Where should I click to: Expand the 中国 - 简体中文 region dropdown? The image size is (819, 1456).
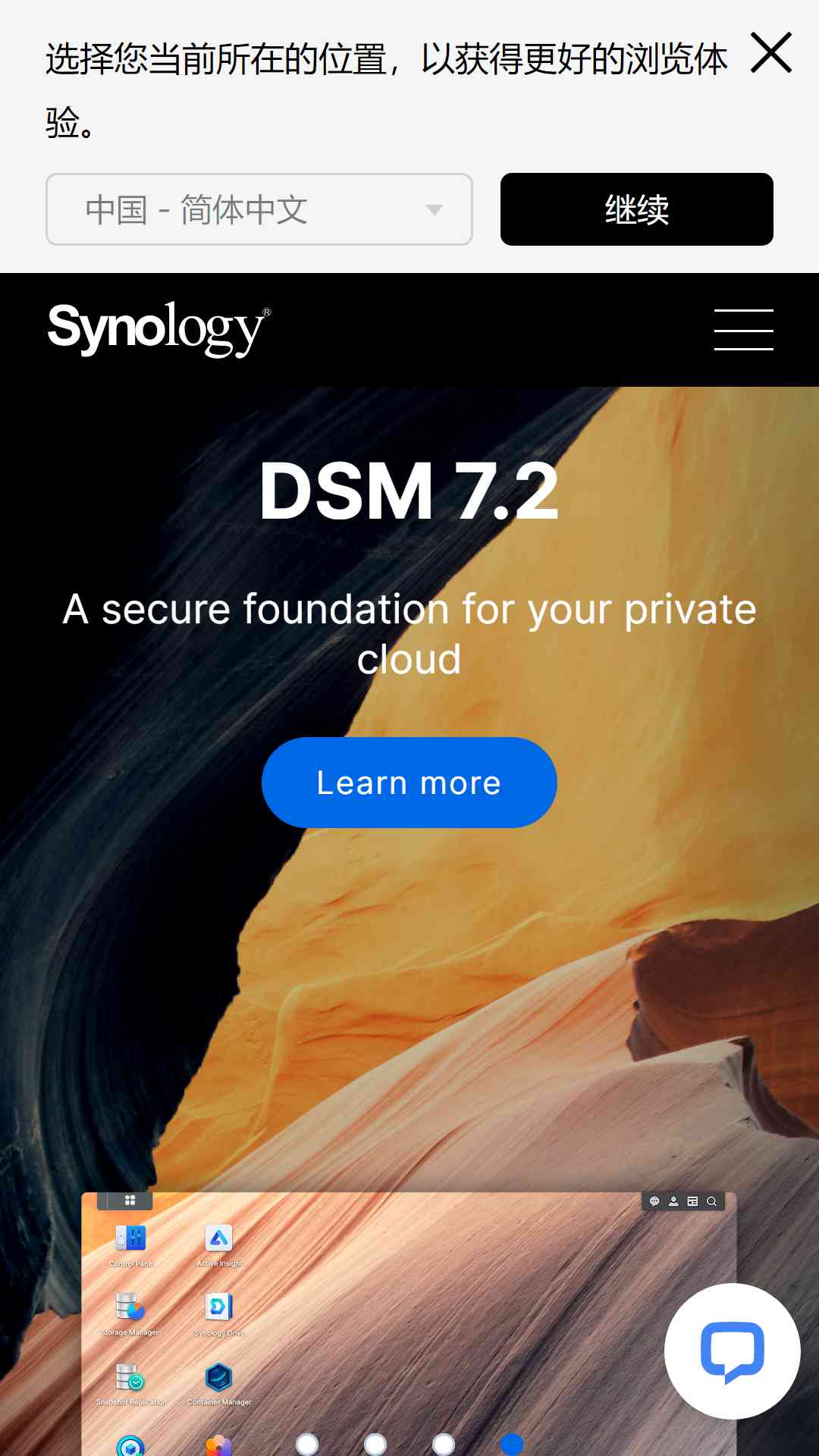[259, 209]
